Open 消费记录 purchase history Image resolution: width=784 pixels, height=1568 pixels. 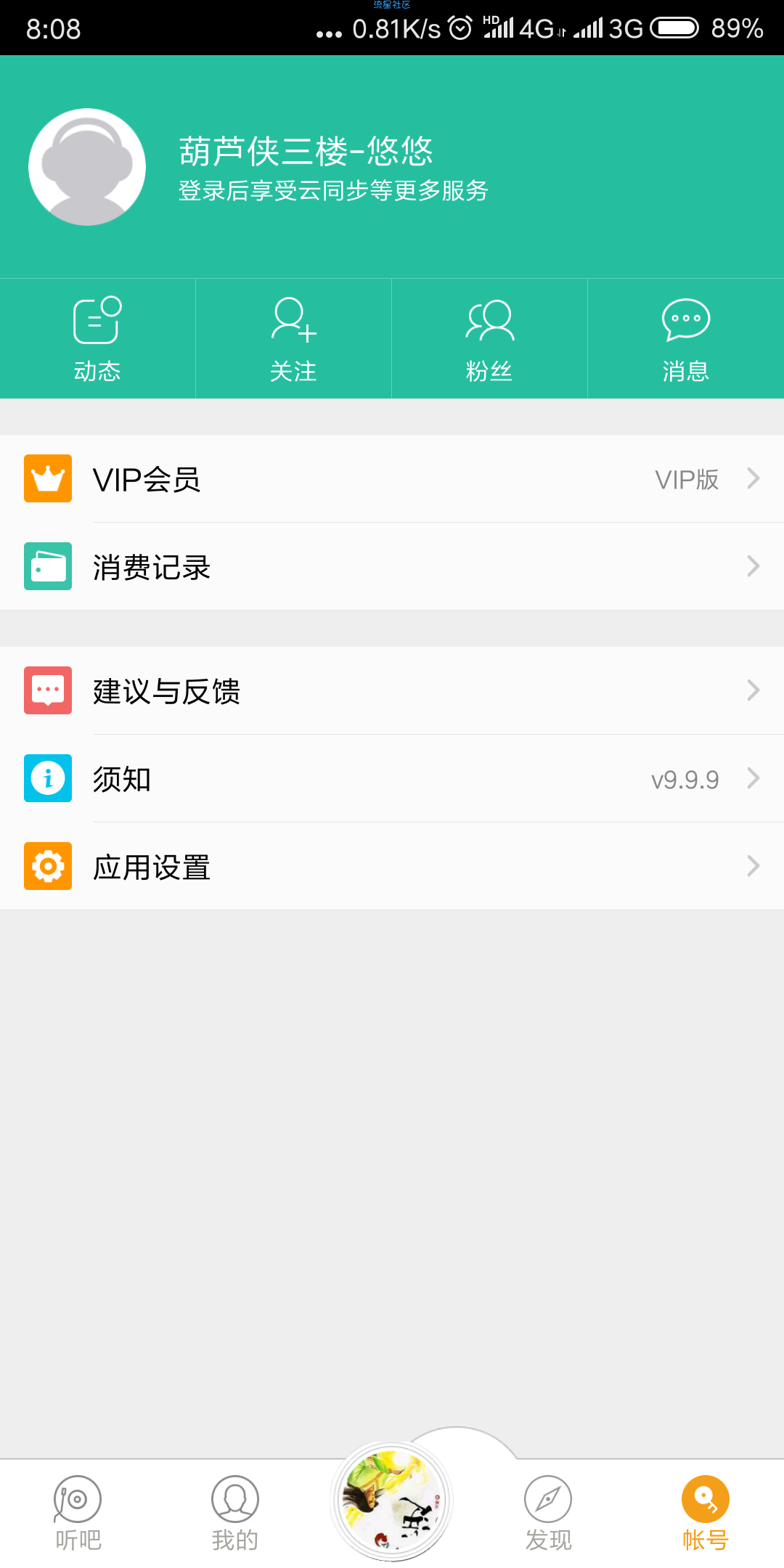[x=392, y=567]
